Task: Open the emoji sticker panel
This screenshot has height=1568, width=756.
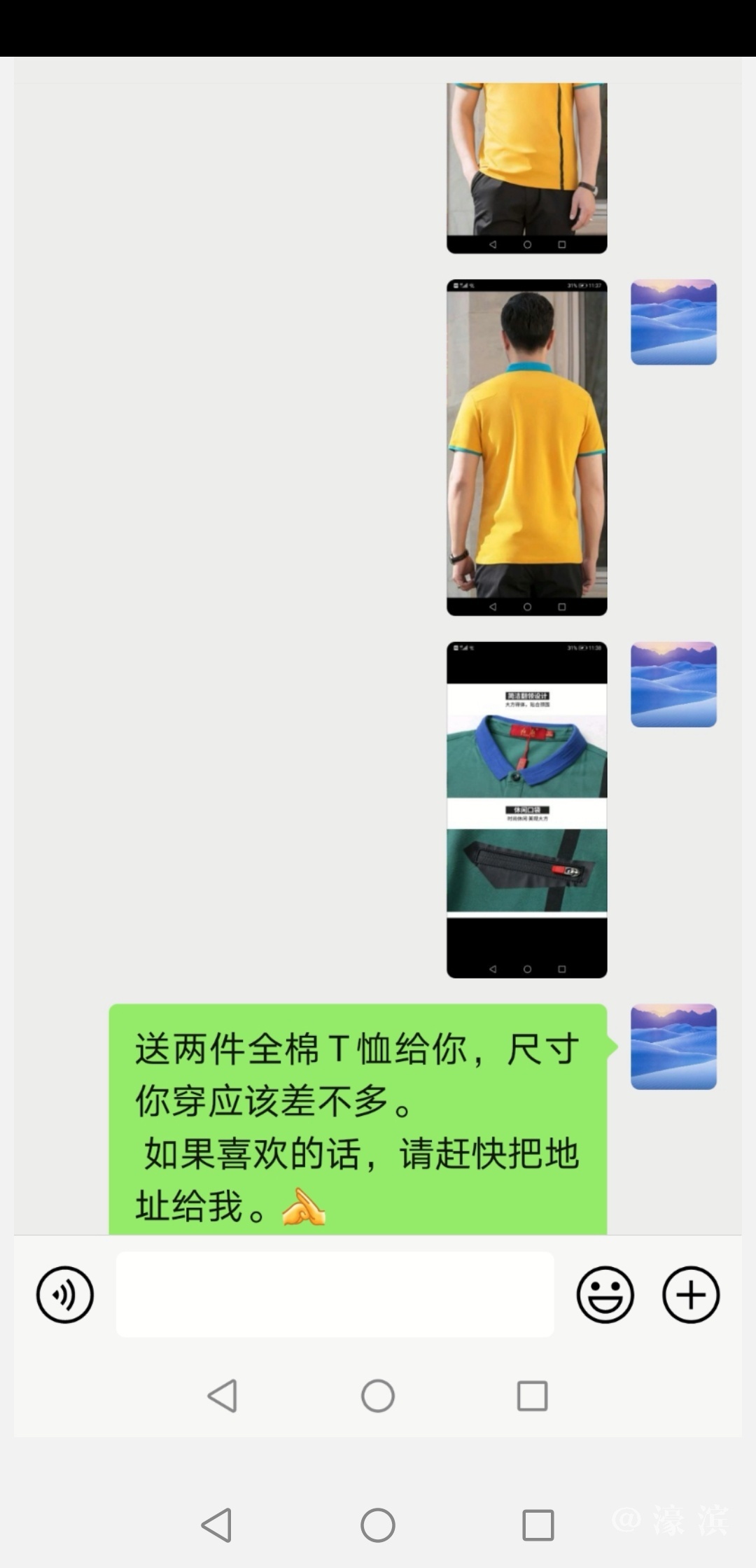Action: (x=605, y=1294)
